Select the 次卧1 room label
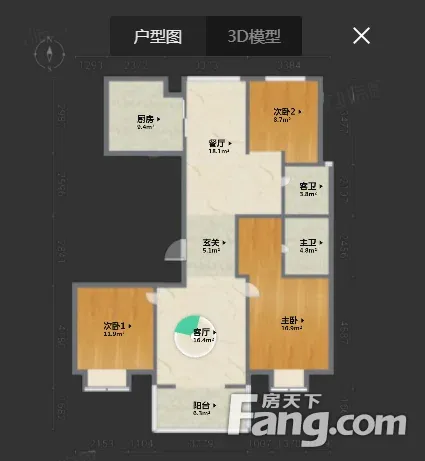The image size is (425, 461). (117, 329)
